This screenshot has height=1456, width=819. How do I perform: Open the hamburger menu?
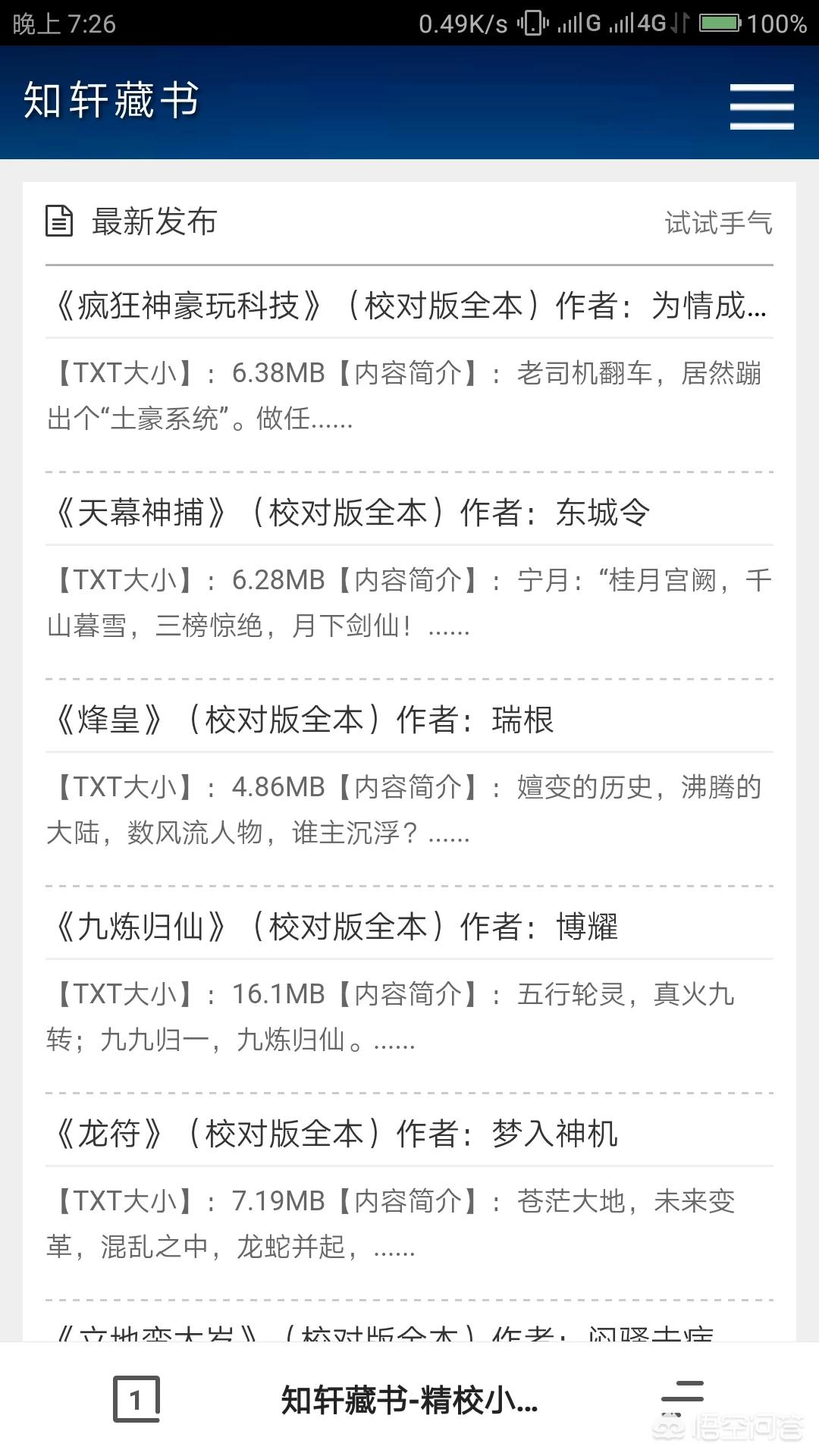point(761,106)
